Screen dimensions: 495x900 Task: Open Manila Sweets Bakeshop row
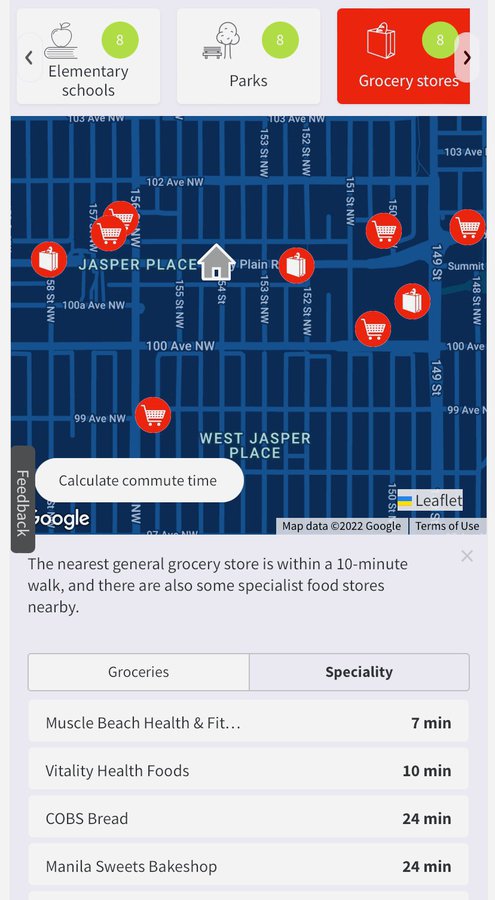(x=248, y=866)
